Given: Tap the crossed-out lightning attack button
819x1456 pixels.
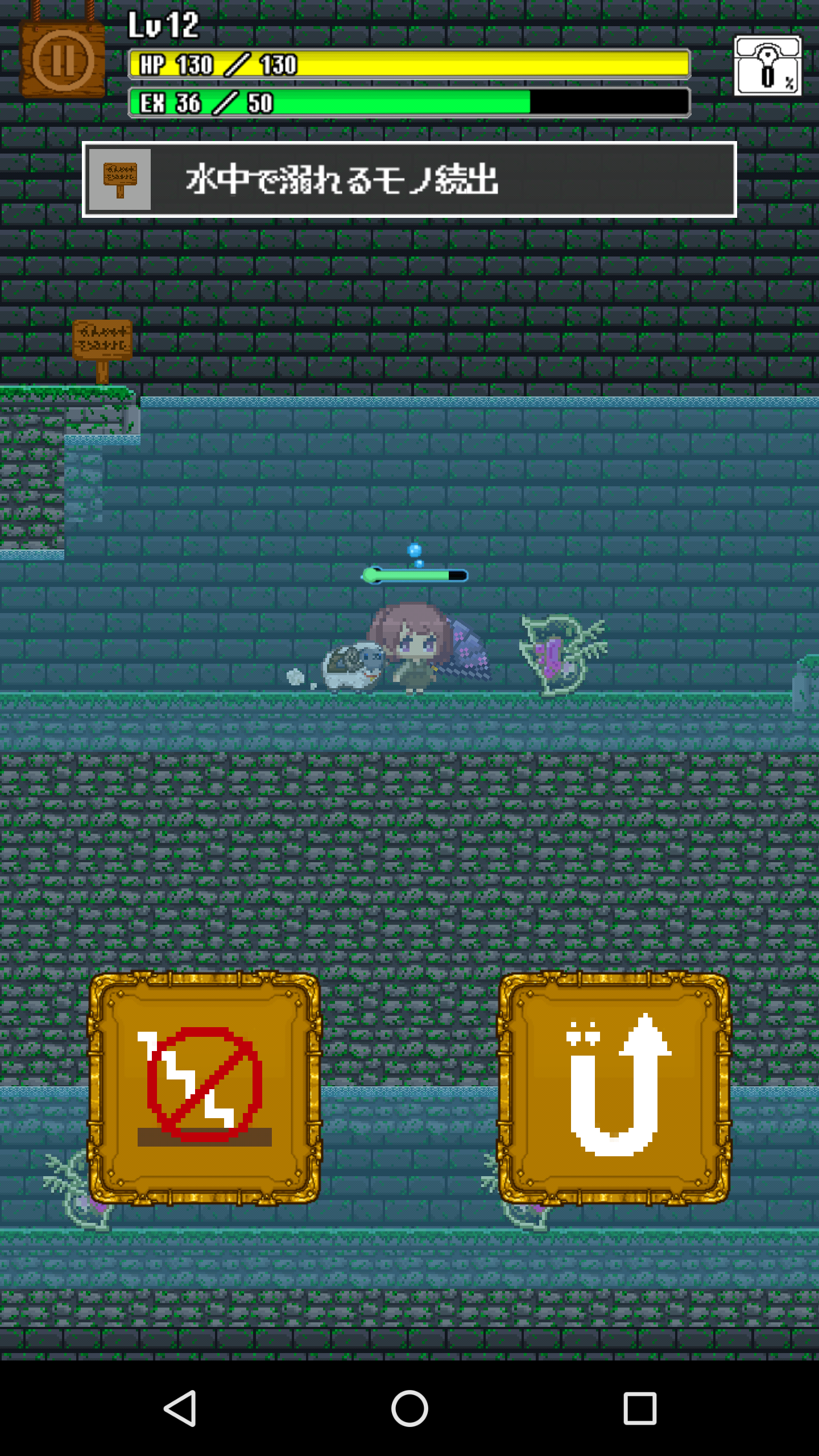Looking at the screenshot, I should pyautogui.click(x=204, y=1087).
